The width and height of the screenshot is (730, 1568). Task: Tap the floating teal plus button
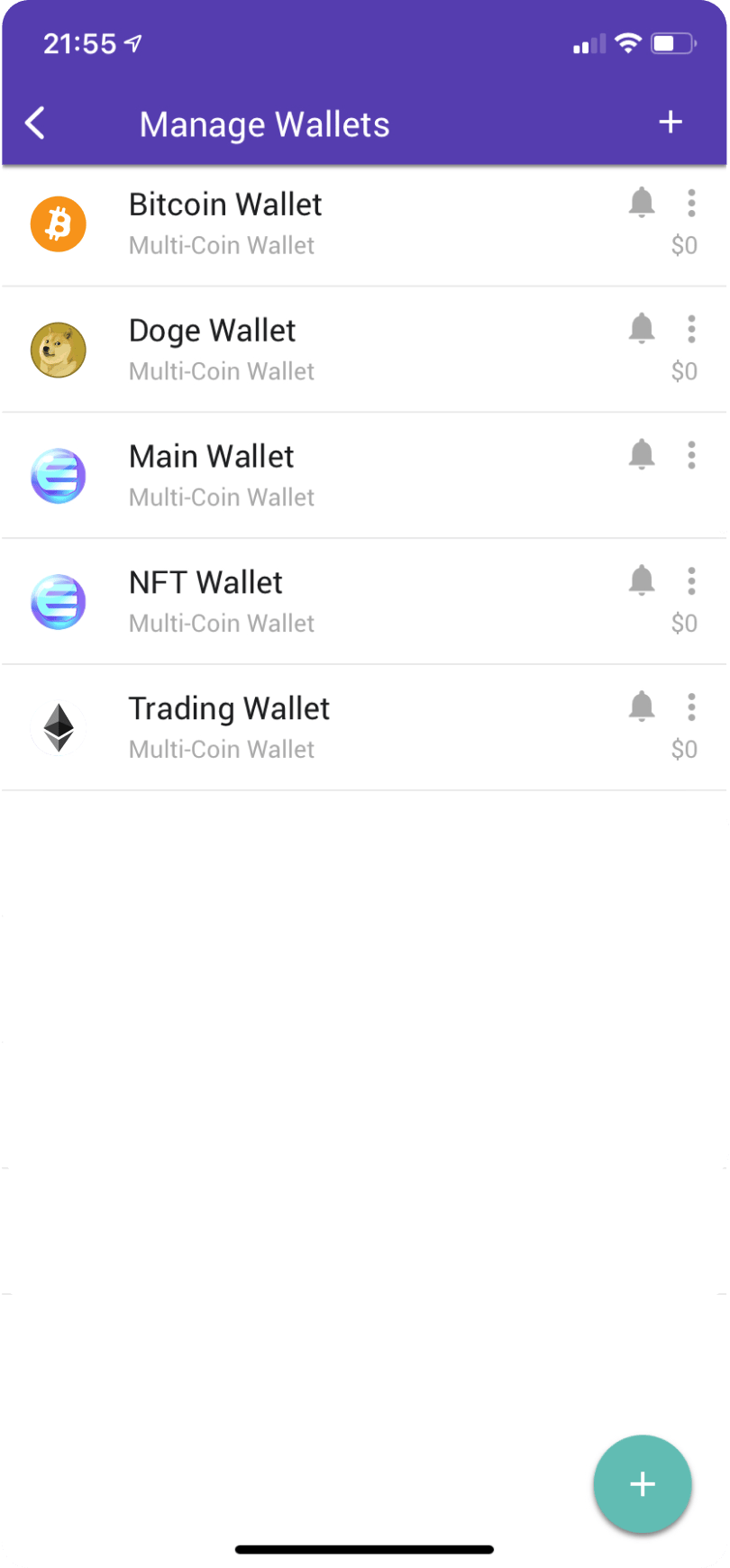click(642, 1484)
